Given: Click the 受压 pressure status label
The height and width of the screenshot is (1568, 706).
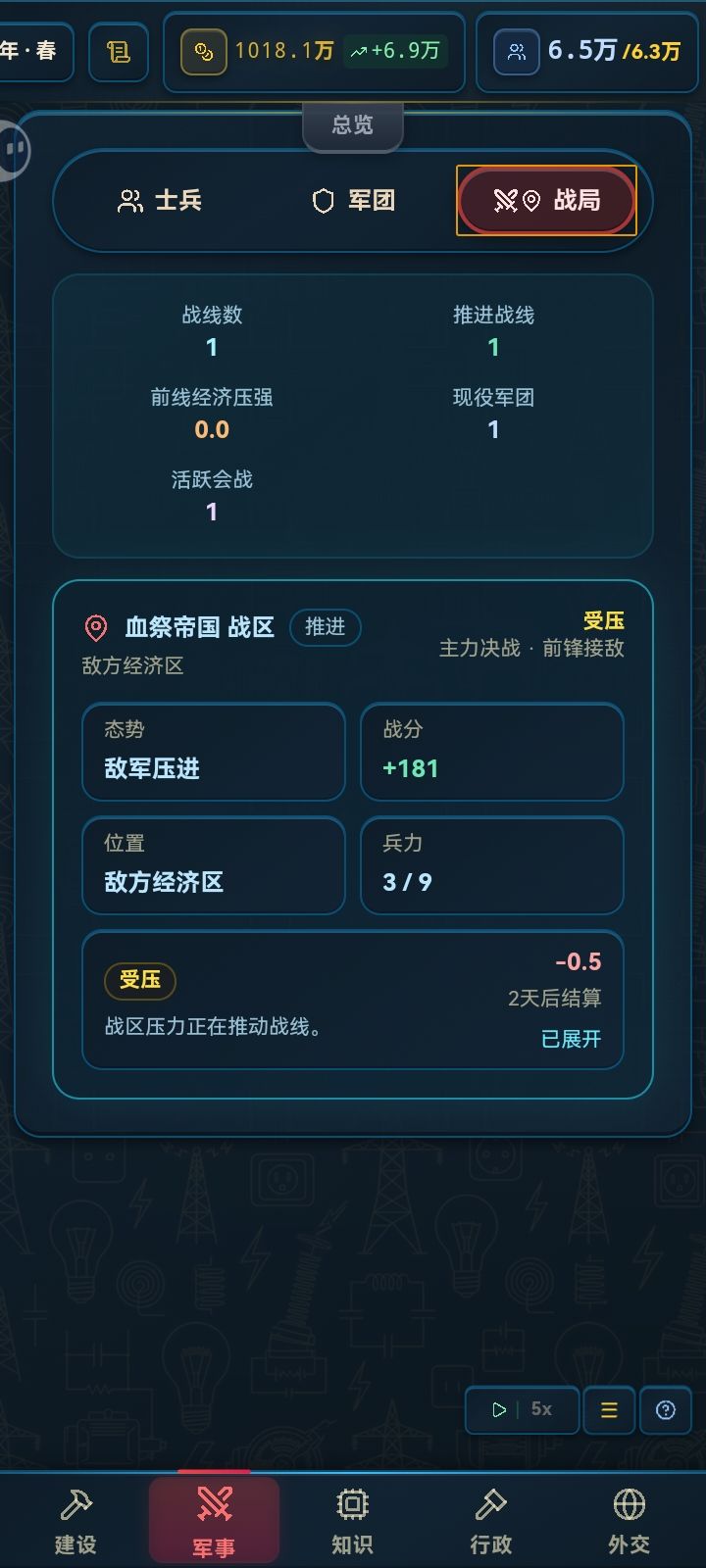Looking at the screenshot, I should pyautogui.click(x=140, y=981).
